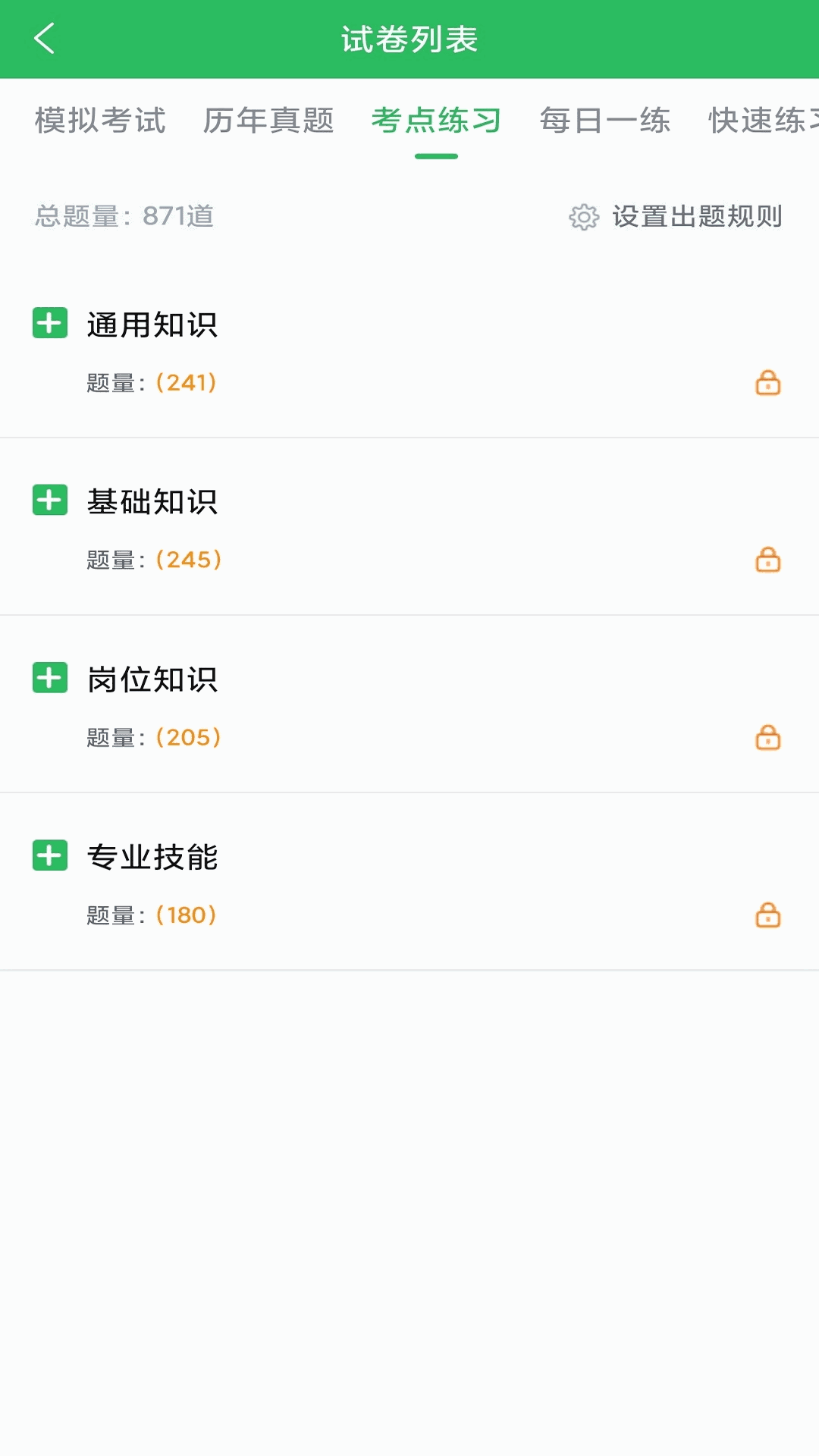Switch to the 模拟考试 tab
The height and width of the screenshot is (1456, 819).
(x=101, y=121)
